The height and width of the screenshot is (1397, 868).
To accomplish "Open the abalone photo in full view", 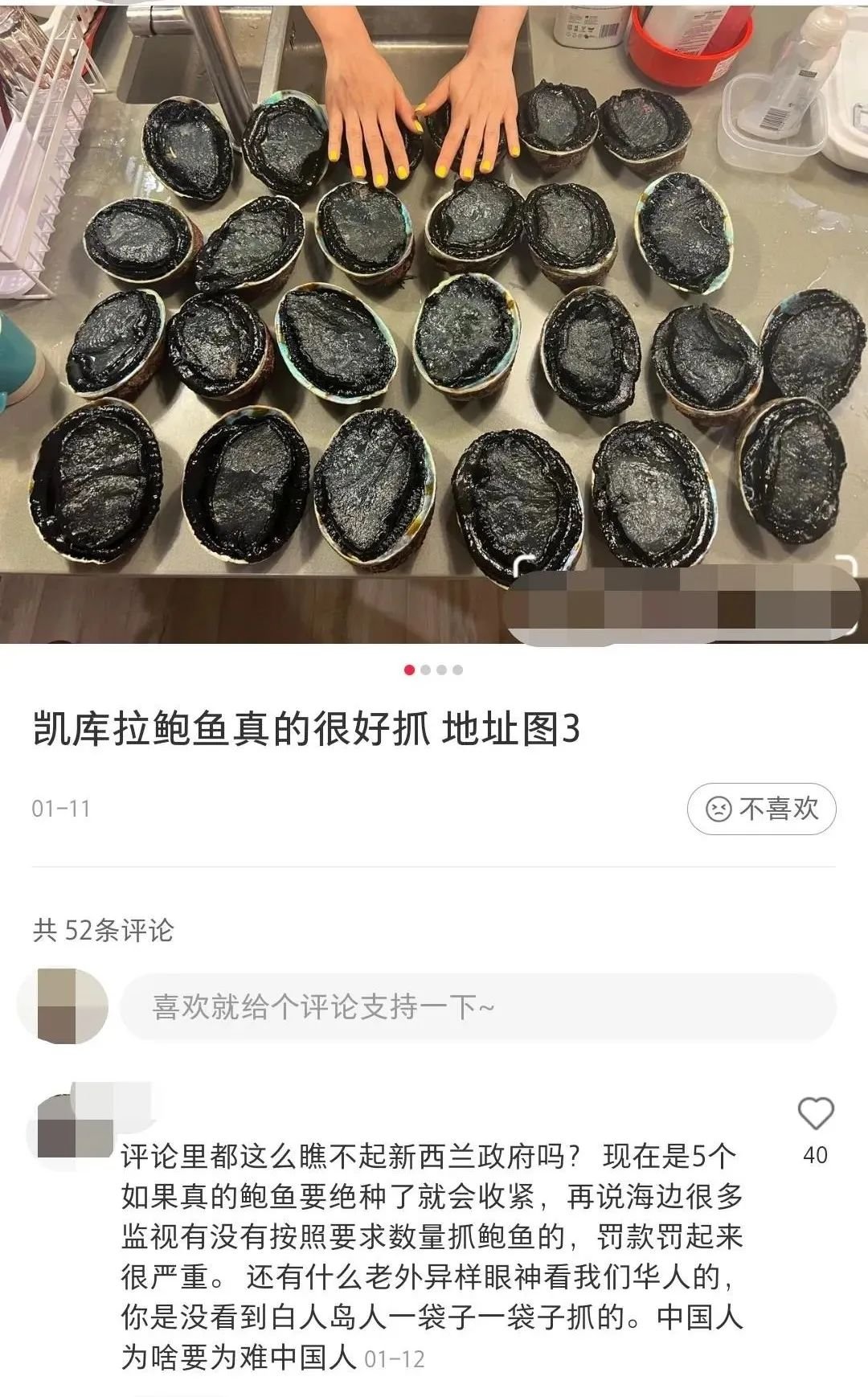I will pos(434,322).
